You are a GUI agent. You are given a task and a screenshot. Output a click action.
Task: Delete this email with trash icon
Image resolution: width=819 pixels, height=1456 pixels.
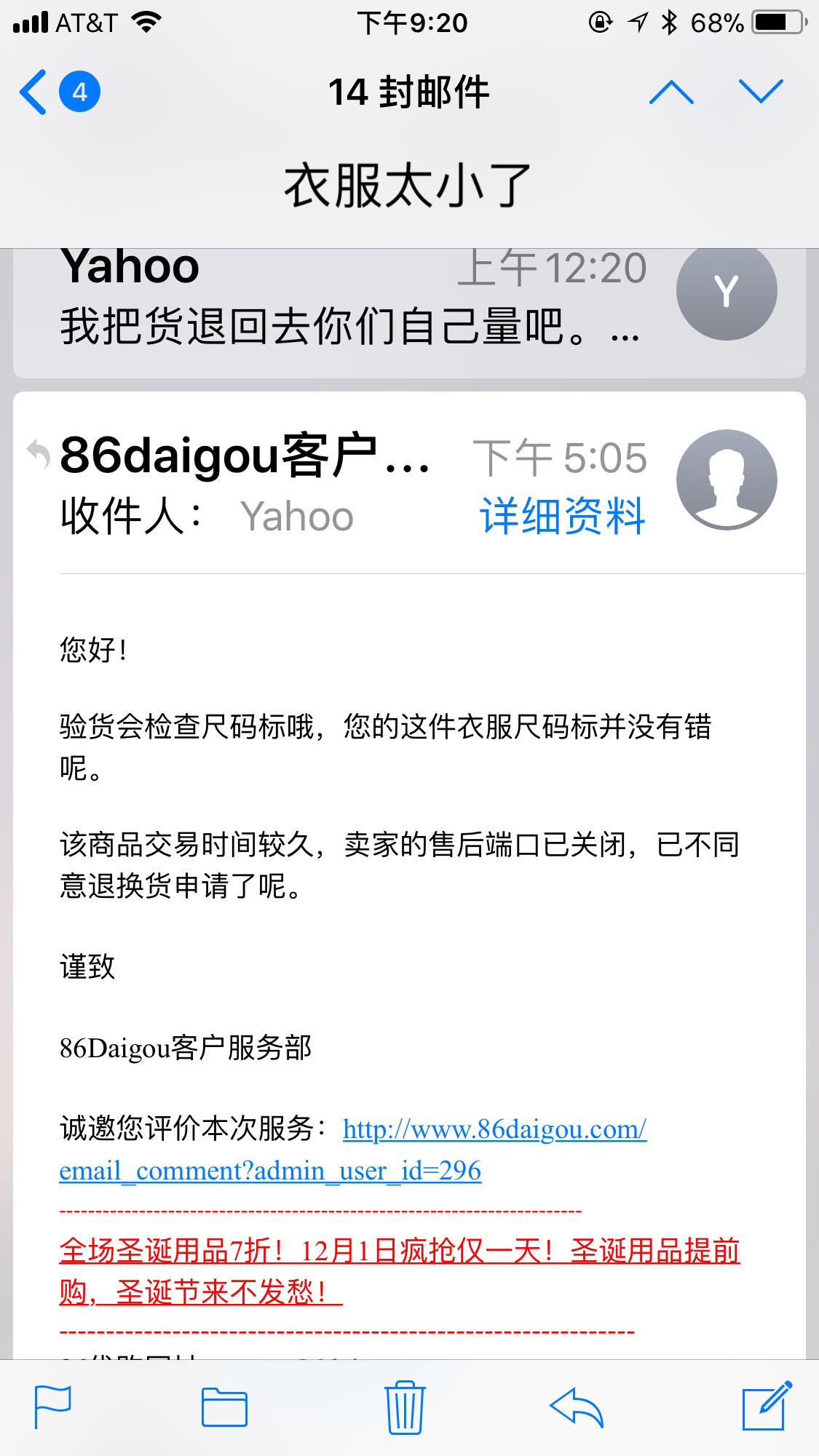[x=405, y=1407]
